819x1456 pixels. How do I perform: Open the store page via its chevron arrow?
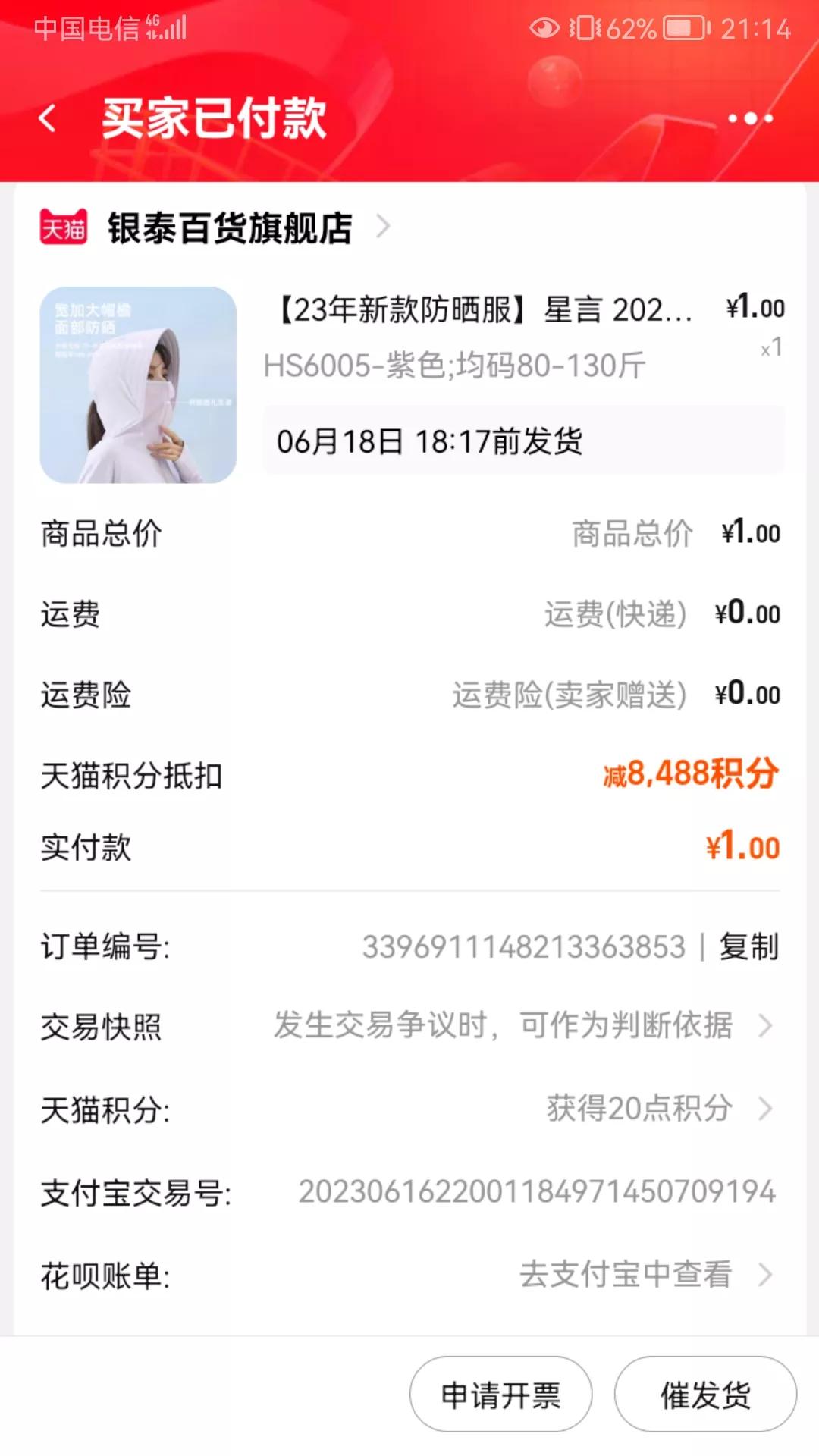point(385,225)
